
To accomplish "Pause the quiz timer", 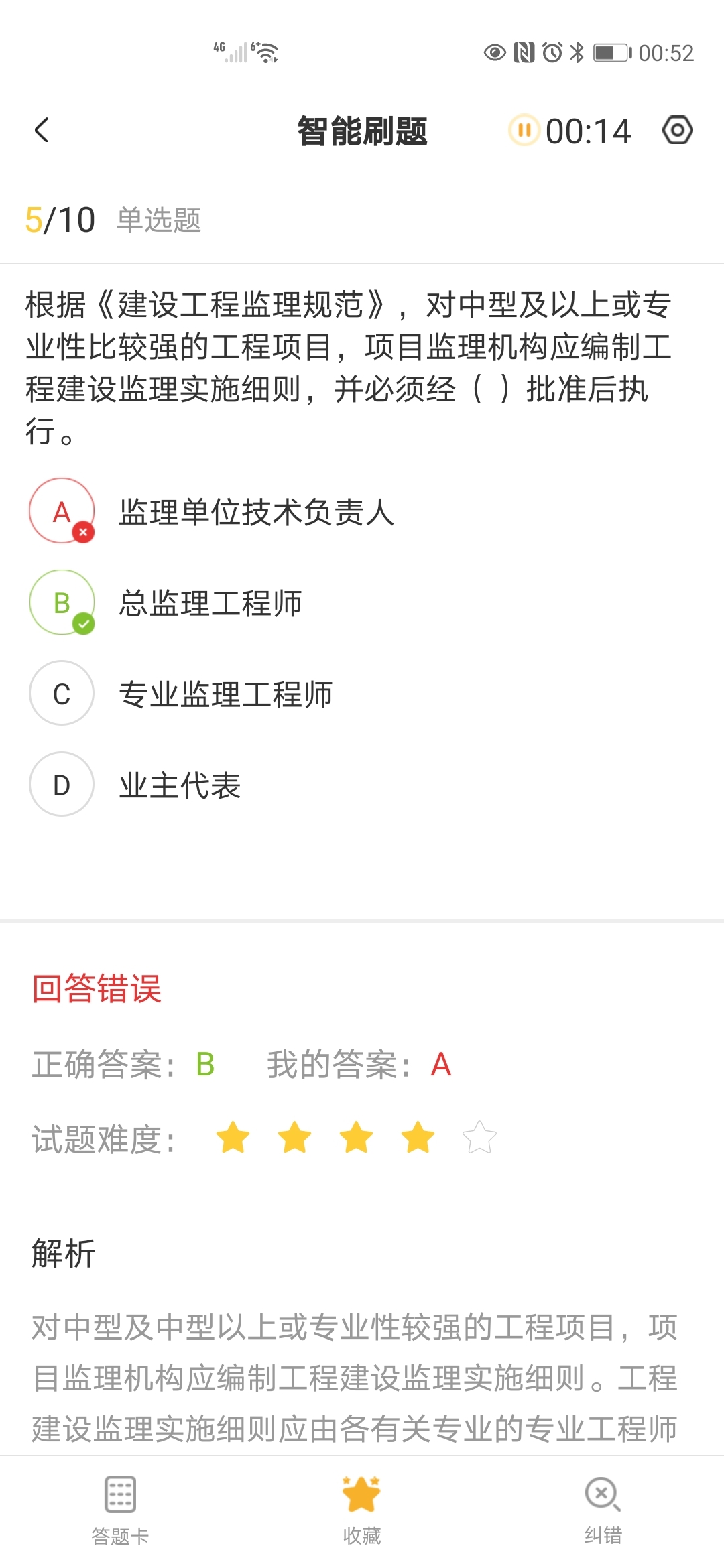I will click(524, 131).
